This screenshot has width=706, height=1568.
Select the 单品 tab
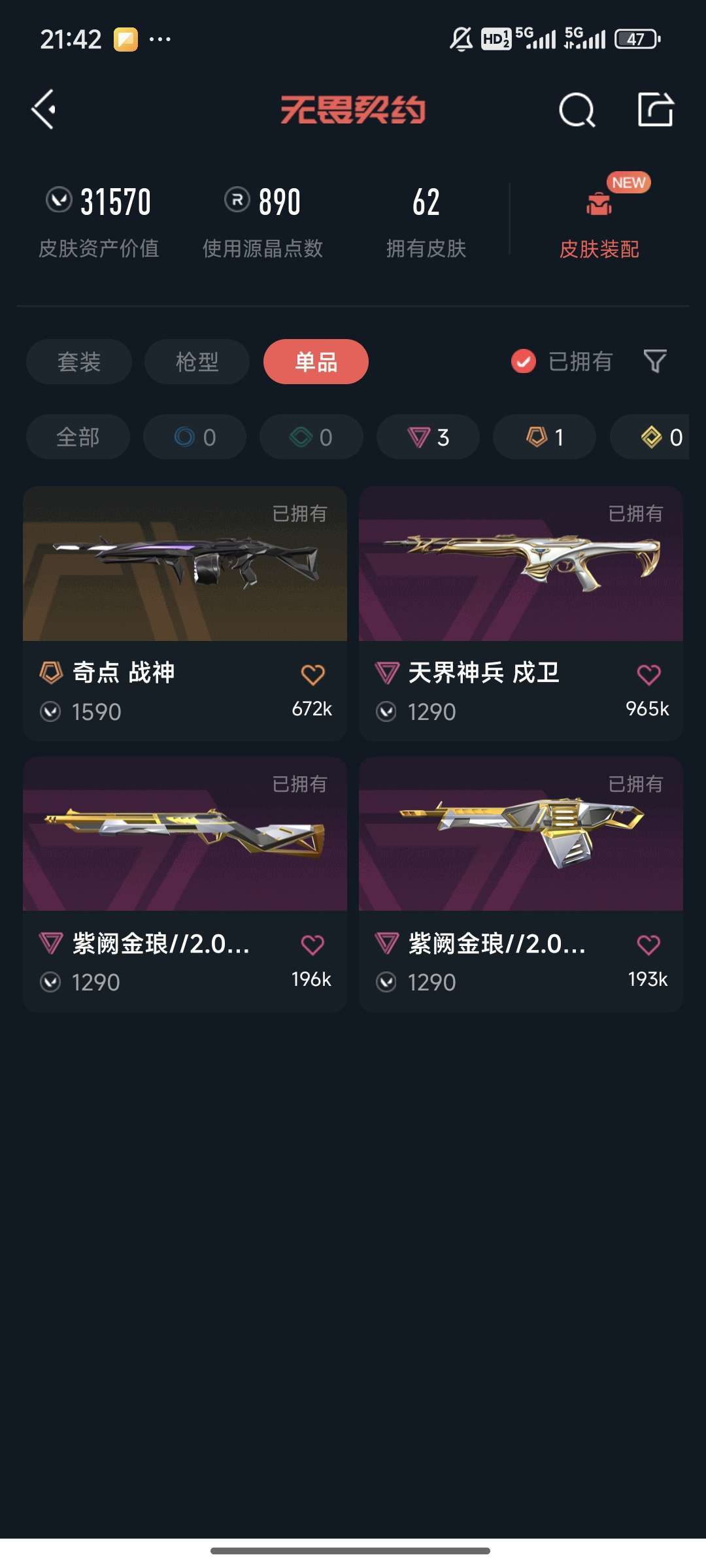[316, 361]
